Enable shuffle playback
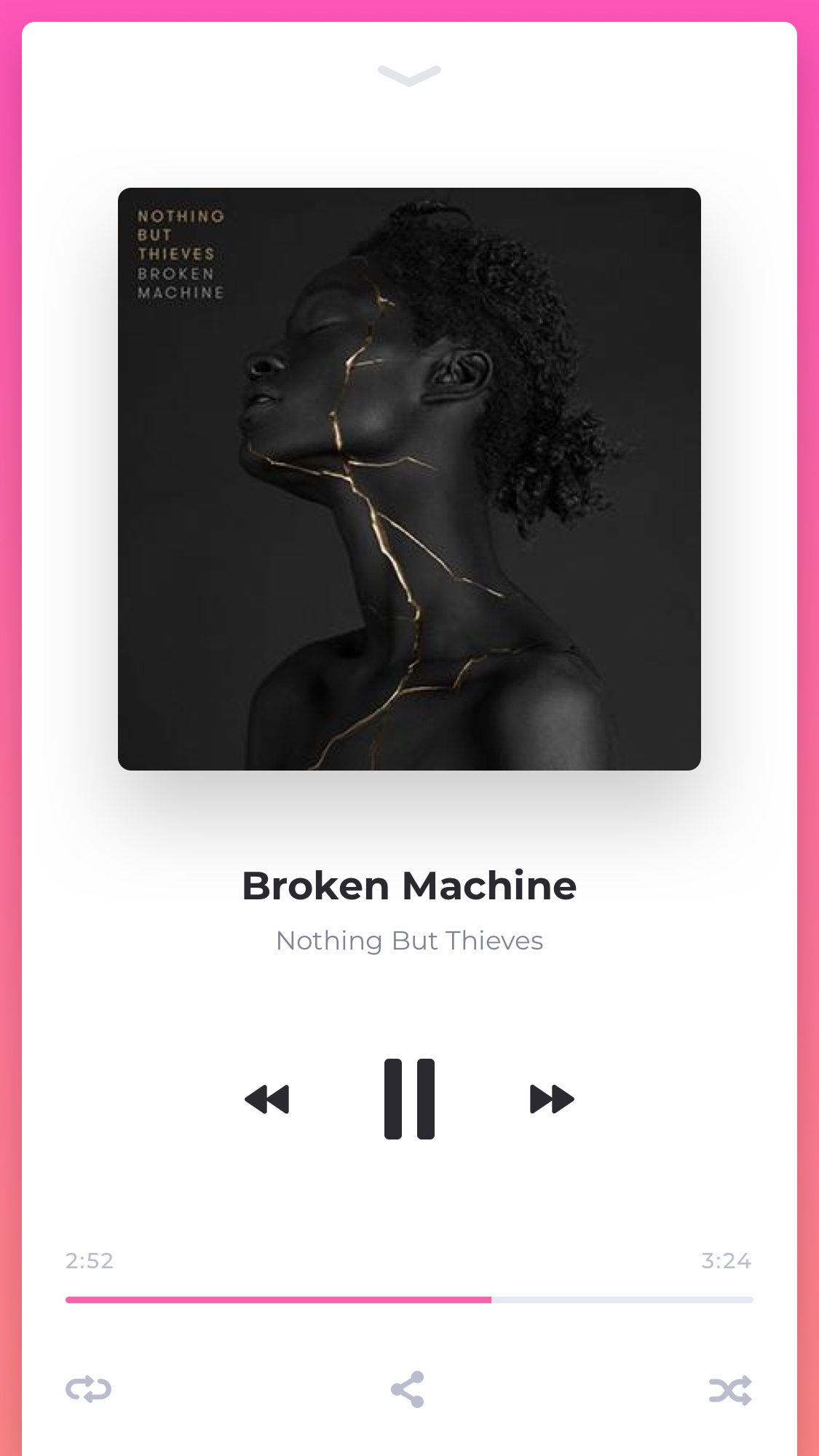The height and width of the screenshot is (1456, 819). tap(730, 1390)
